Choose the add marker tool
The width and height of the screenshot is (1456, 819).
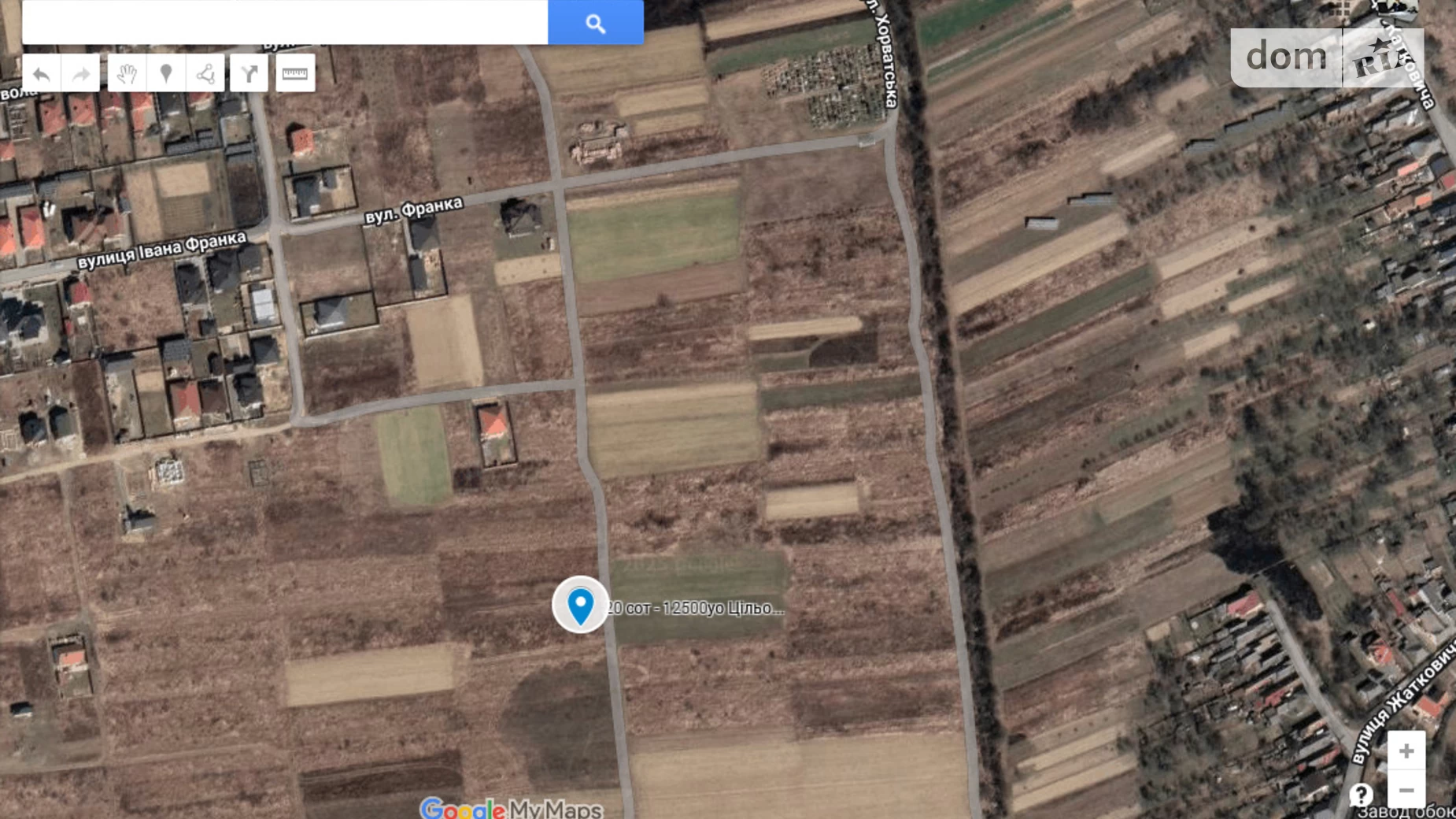tap(166, 74)
